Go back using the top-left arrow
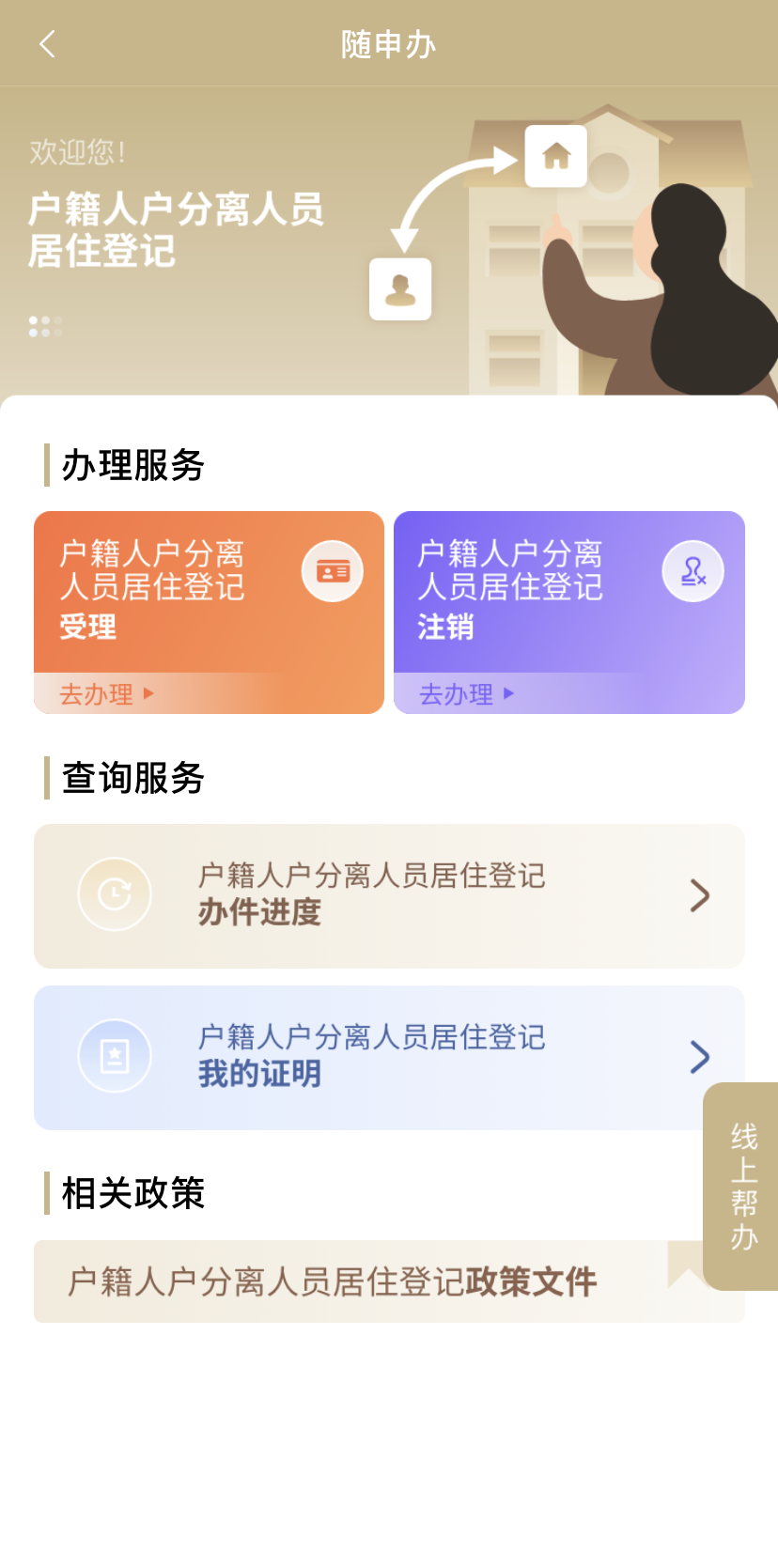 click(x=47, y=44)
